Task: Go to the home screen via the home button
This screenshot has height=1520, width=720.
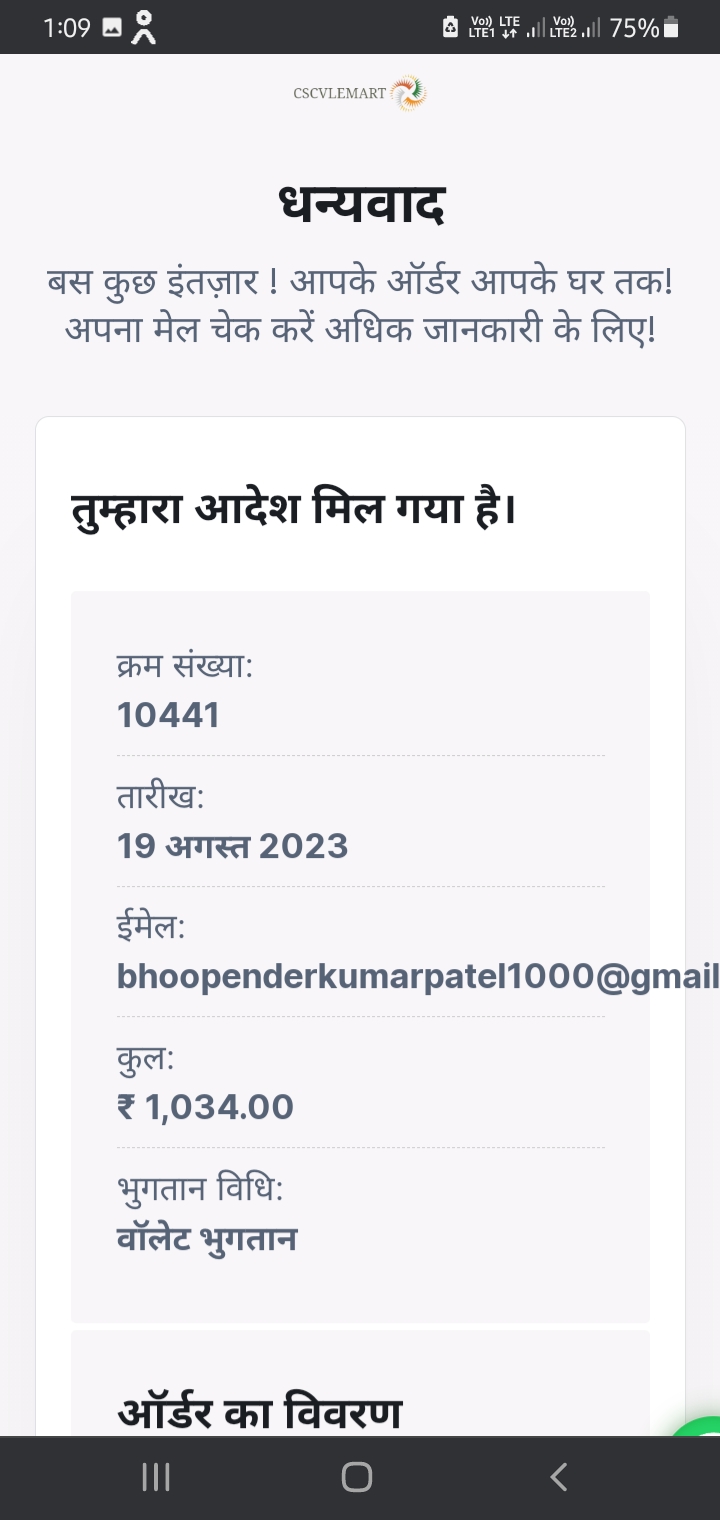Action: pyautogui.click(x=357, y=1477)
